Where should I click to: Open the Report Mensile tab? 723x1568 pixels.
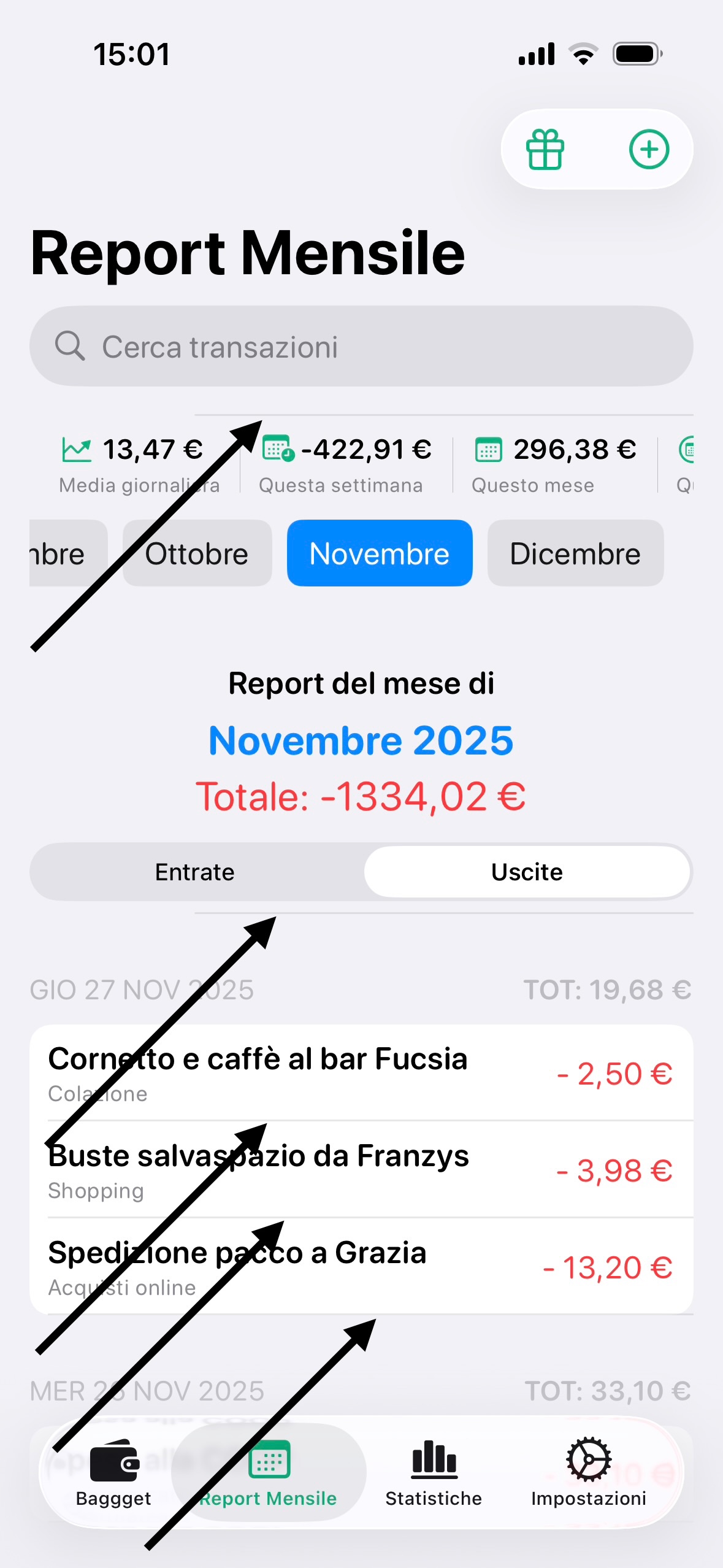click(x=269, y=1472)
